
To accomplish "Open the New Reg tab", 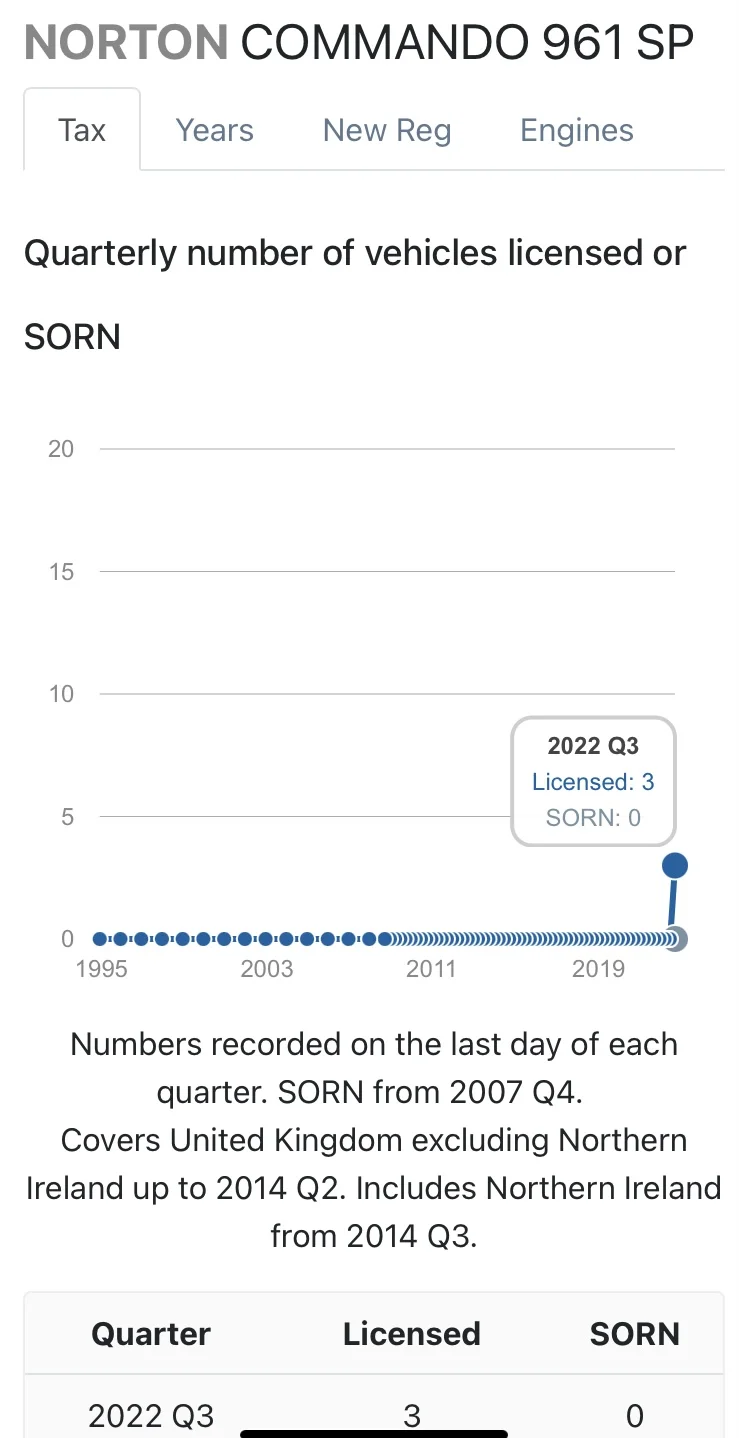I will (x=386, y=130).
